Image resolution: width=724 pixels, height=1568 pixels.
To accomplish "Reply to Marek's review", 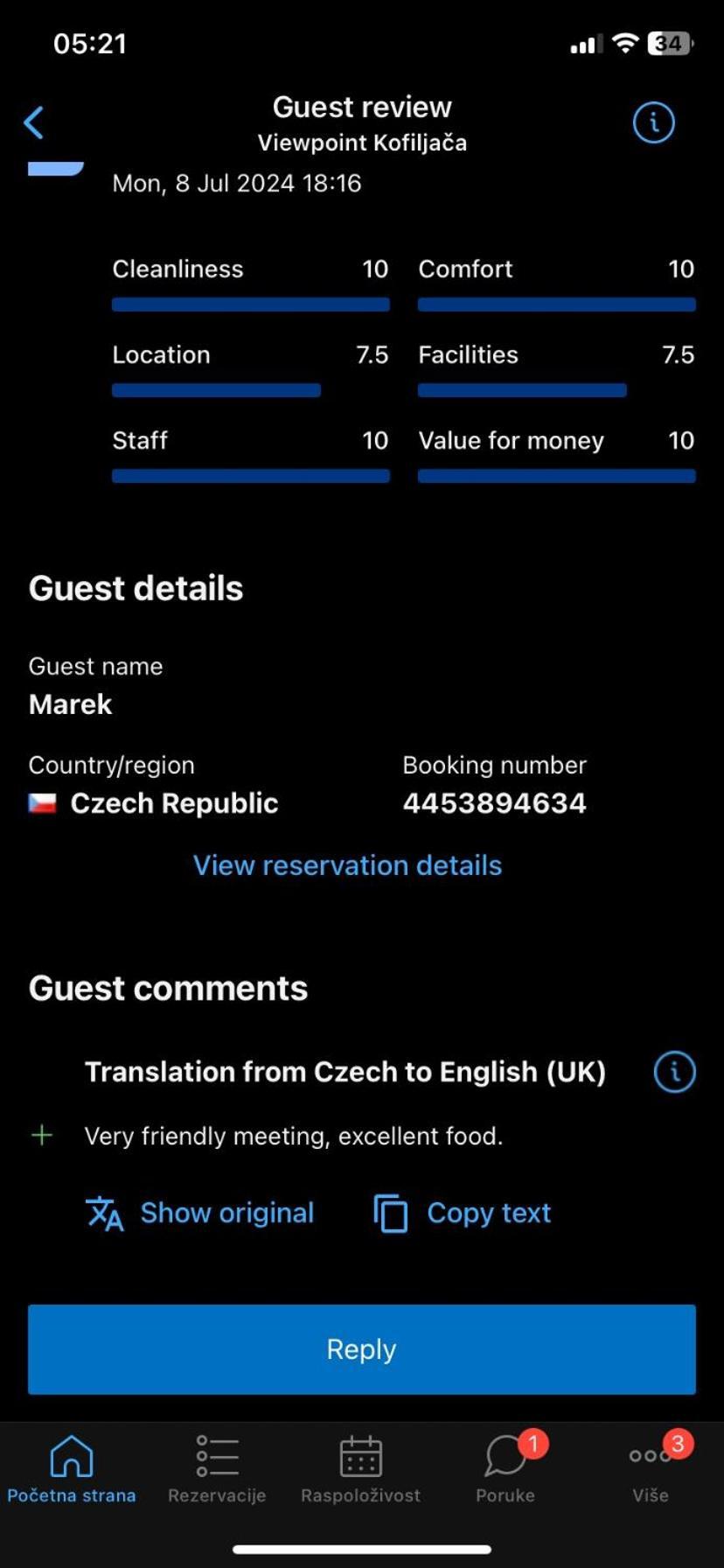I will pyautogui.click(x=361, y=1348).
